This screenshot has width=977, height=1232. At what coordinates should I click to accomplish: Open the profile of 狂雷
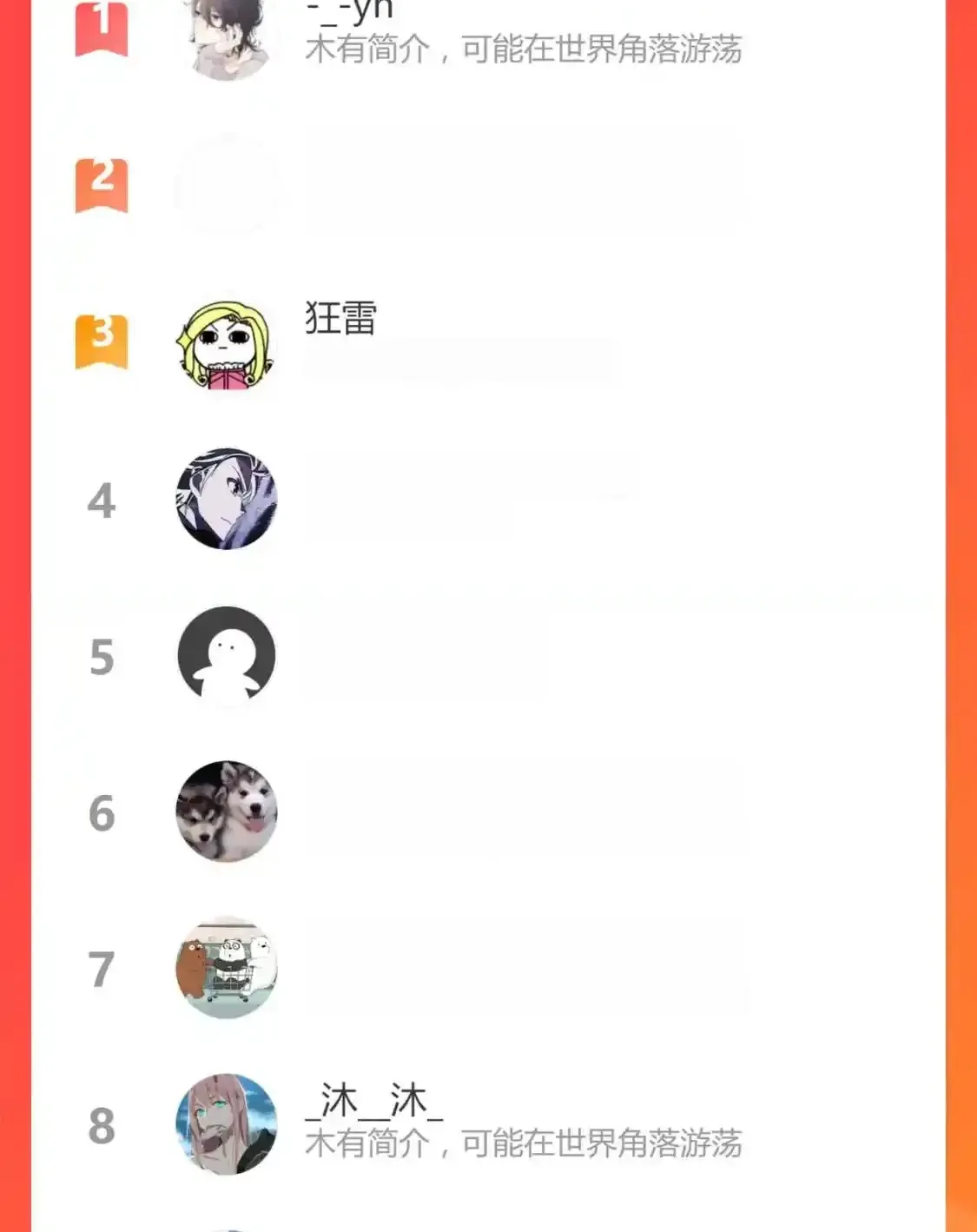click(340, 319)
